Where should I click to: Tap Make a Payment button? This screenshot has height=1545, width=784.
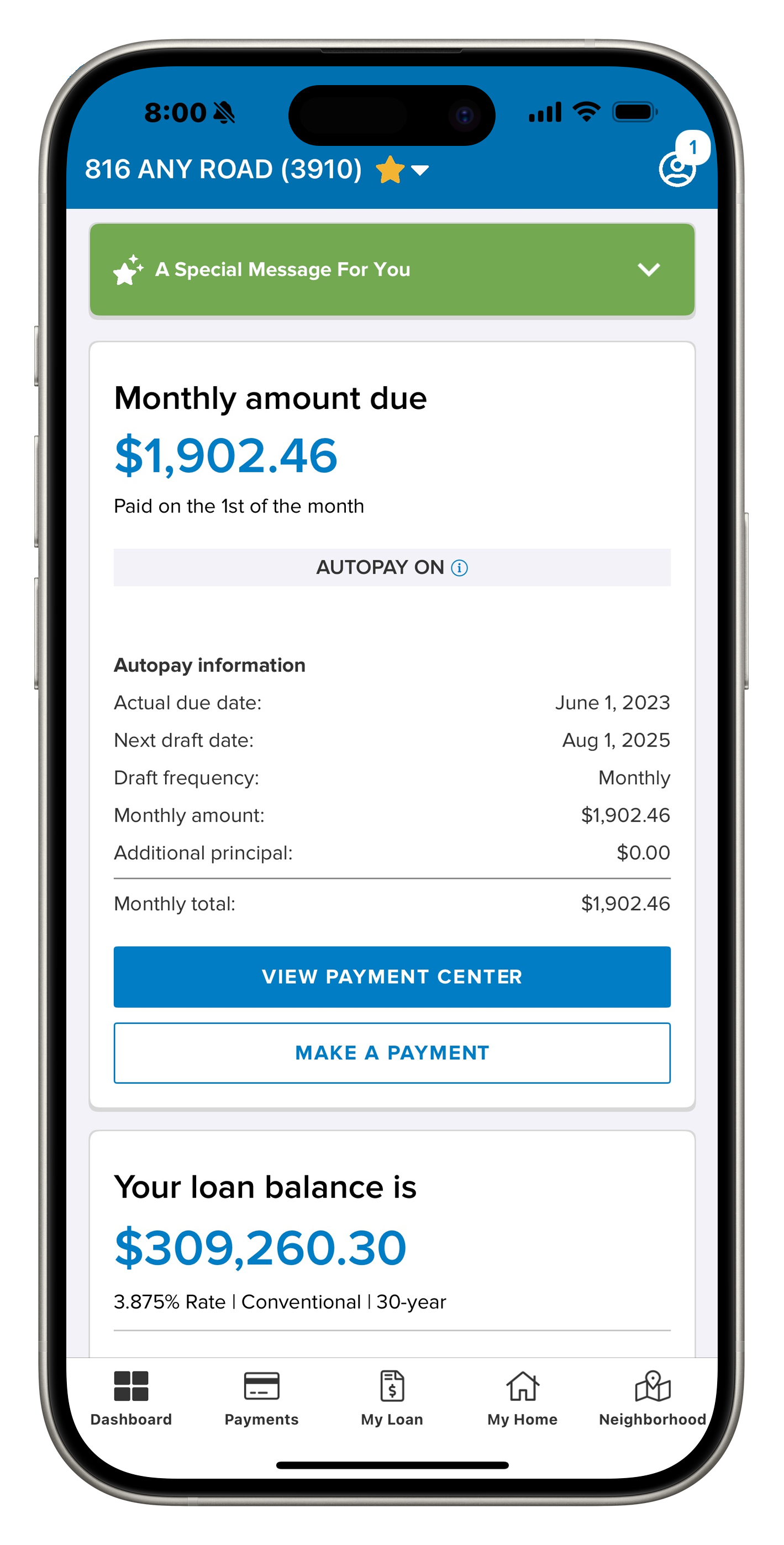click(x=392, y=1053)
